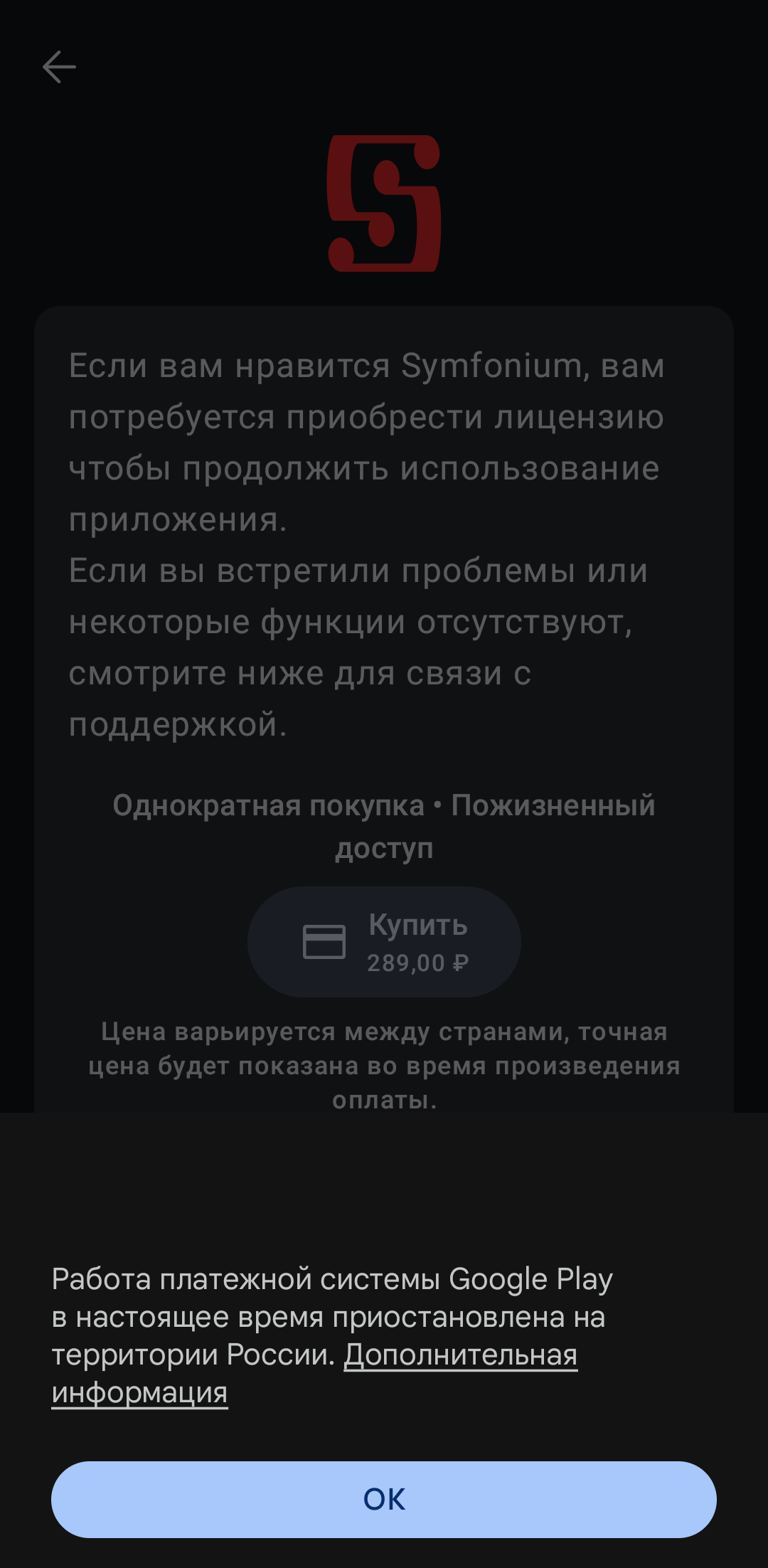Screen dimensions: 768x1568
Task: Open the Дополнительная информация link
Action: (x=460, y=1355)
